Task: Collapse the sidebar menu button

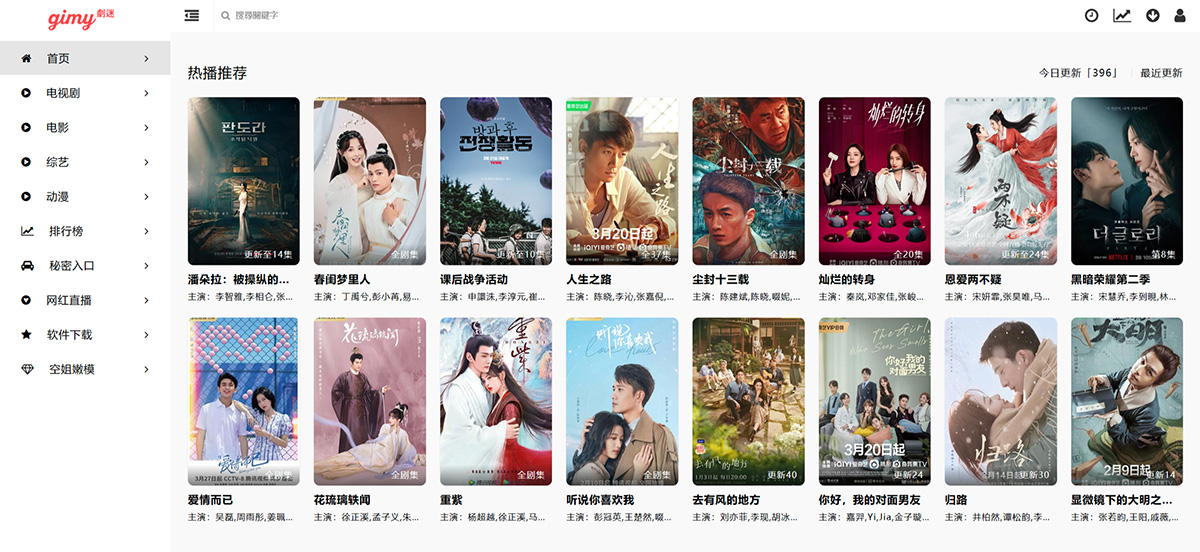Action: (192, 15)
